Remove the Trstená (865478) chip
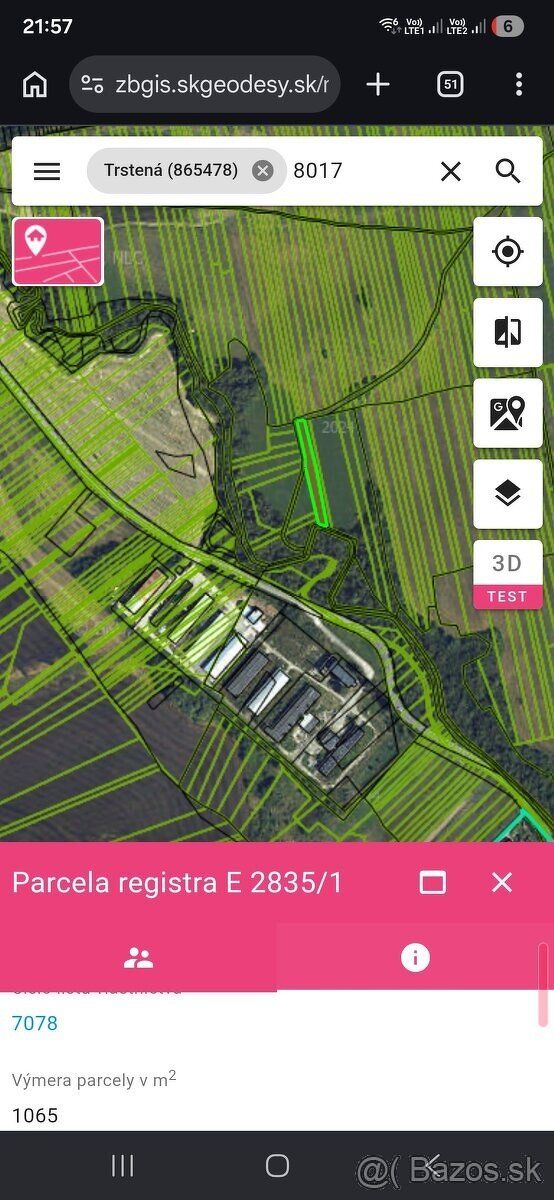 tap(263, 171)
